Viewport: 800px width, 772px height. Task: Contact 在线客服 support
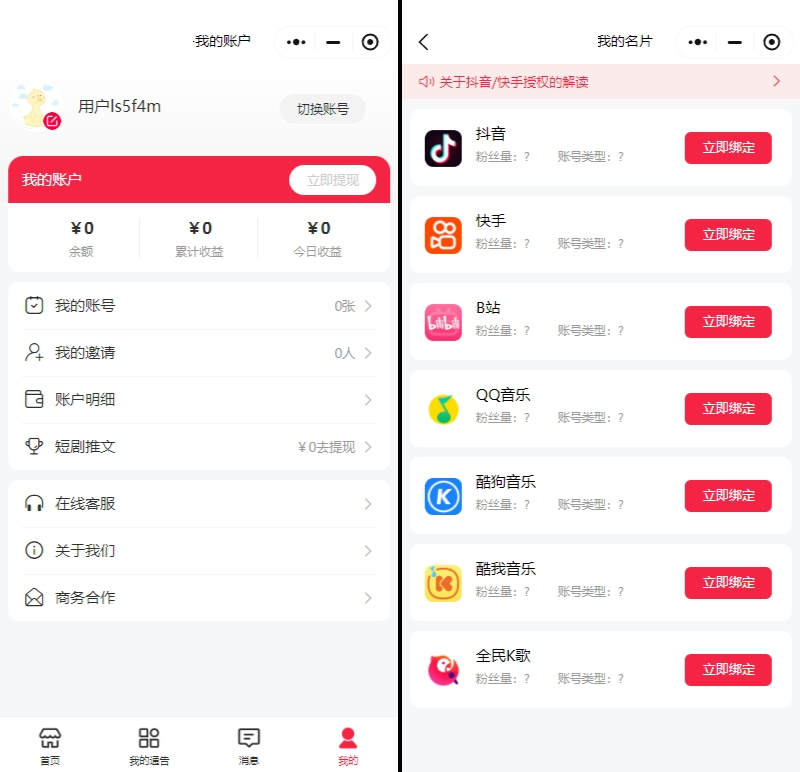click(x=198, y=504)
